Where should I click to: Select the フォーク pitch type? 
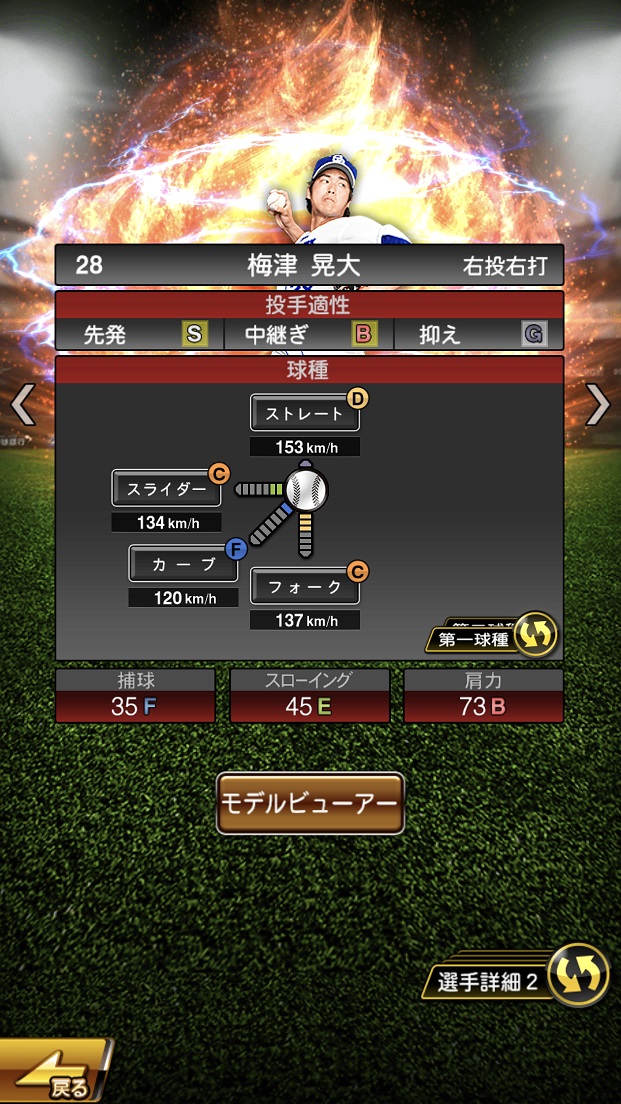coord(304,587)
